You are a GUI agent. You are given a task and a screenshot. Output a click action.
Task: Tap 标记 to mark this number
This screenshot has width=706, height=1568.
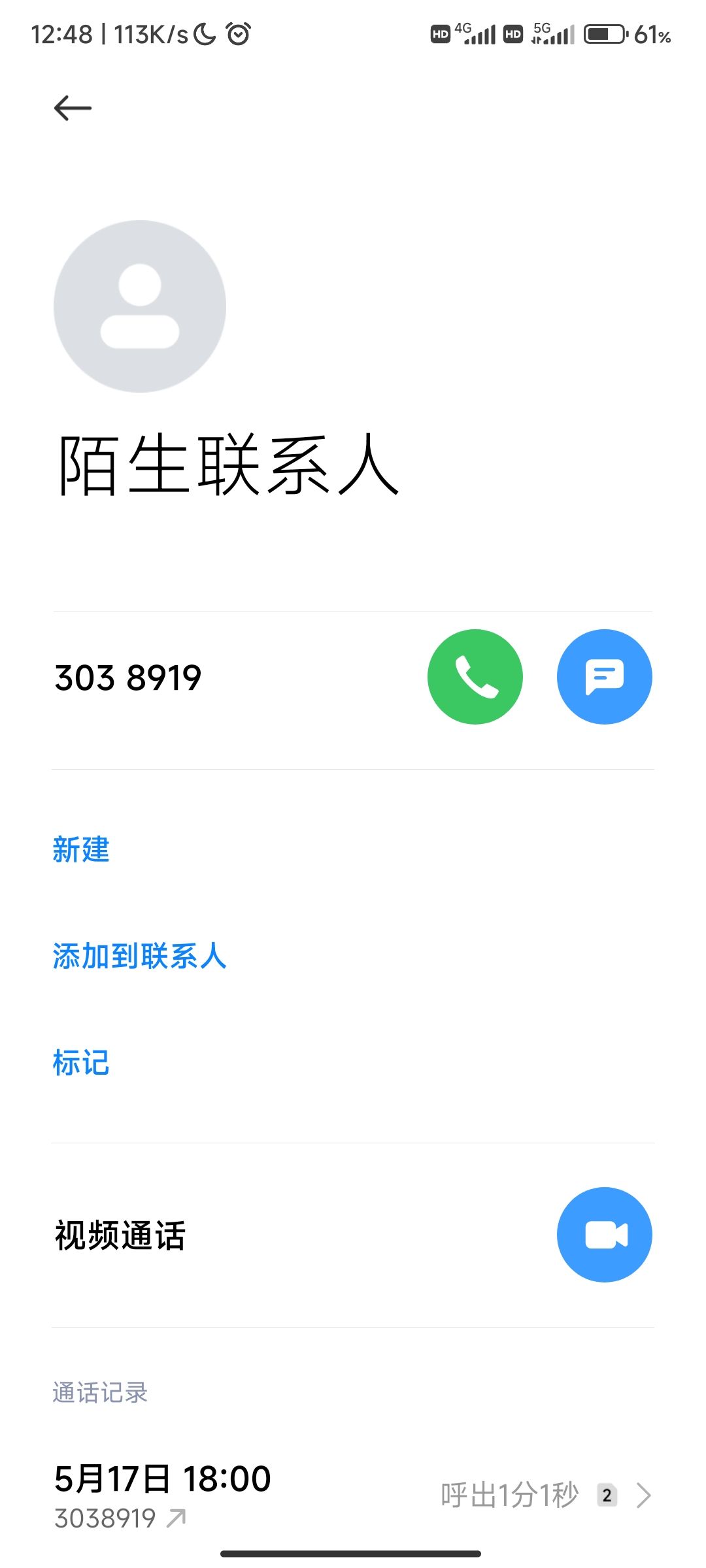(x=81, y=1063)
